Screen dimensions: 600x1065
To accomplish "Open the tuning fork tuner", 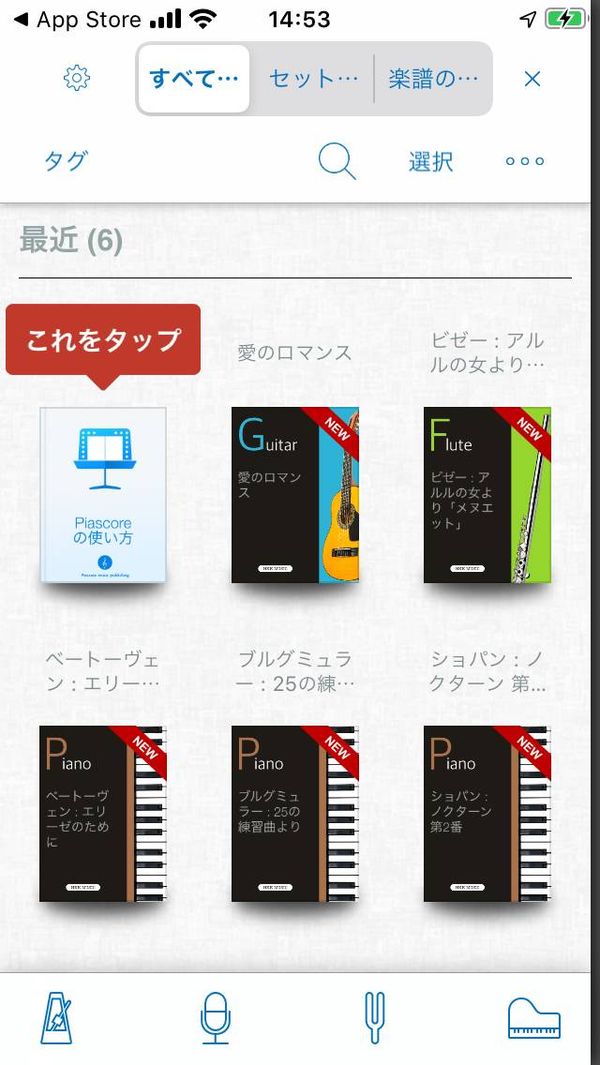I will (x=375, y=1017).
